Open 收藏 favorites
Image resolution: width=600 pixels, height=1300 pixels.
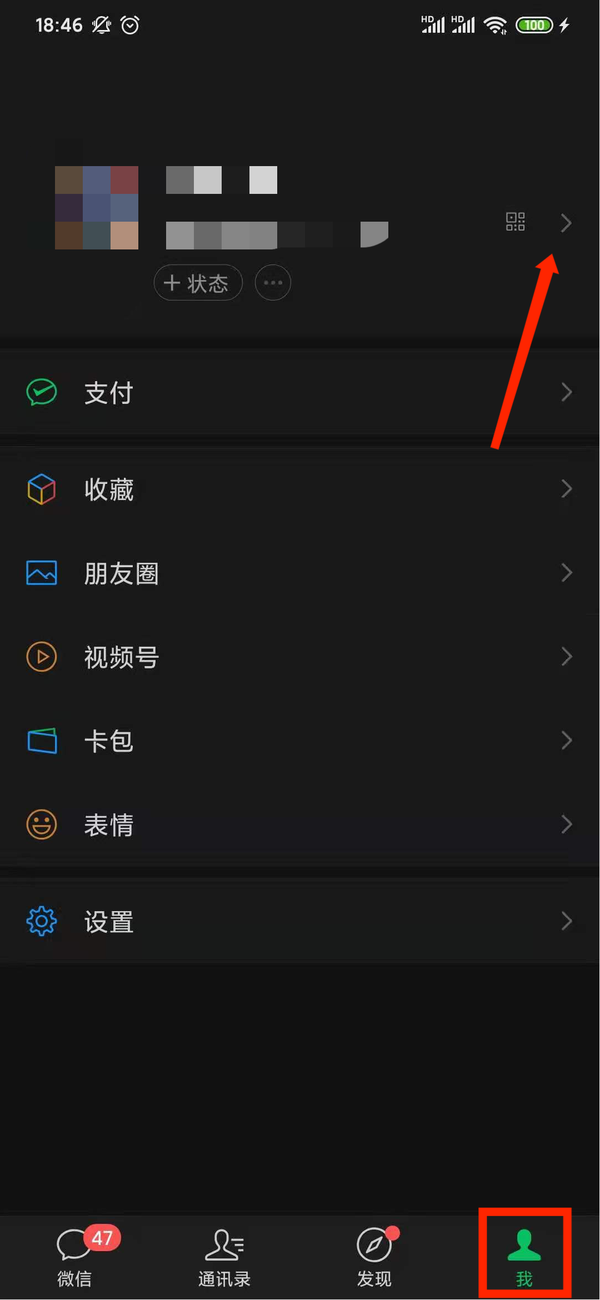coord(300,489)
